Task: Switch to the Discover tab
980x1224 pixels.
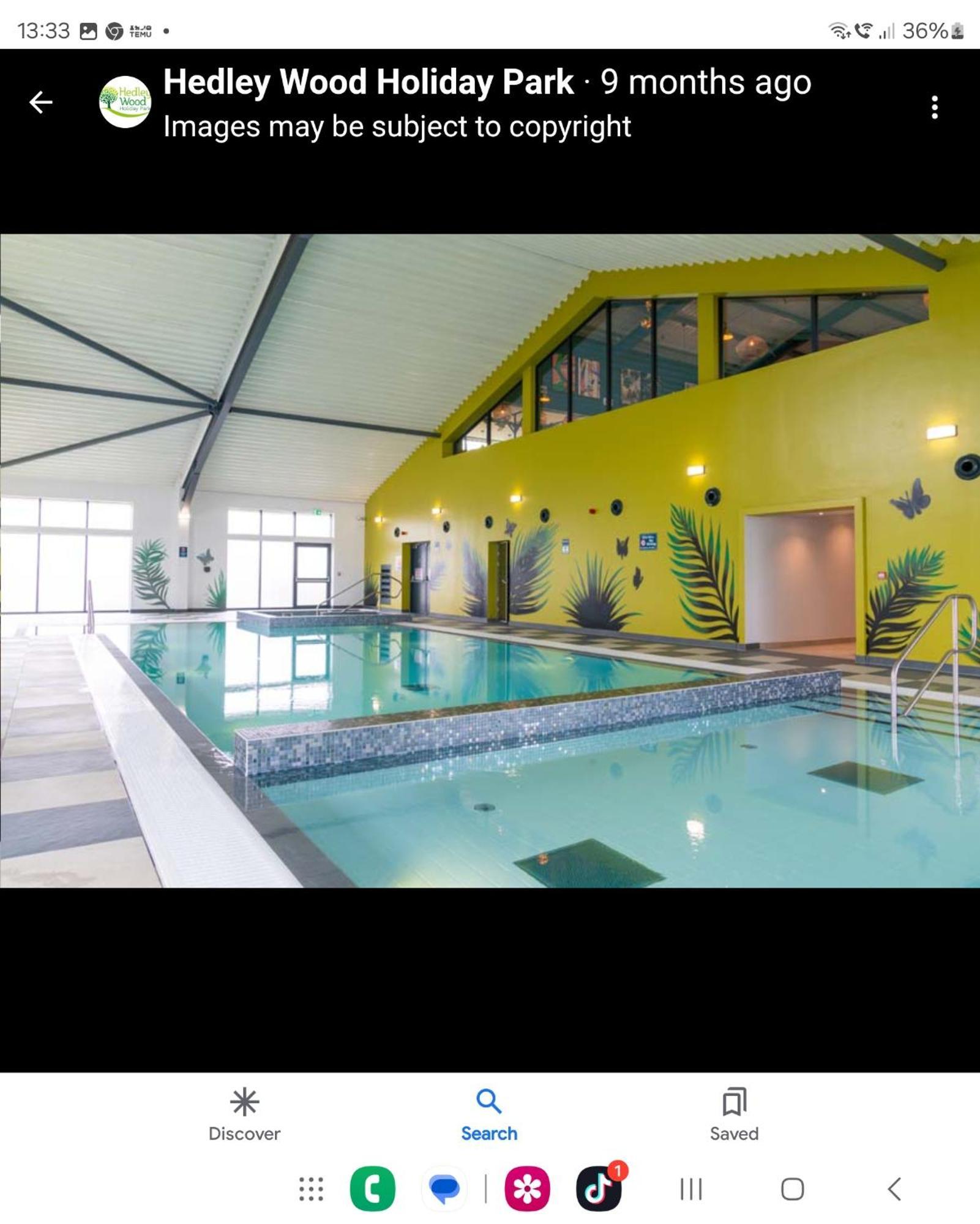Action: [244, 1114]
